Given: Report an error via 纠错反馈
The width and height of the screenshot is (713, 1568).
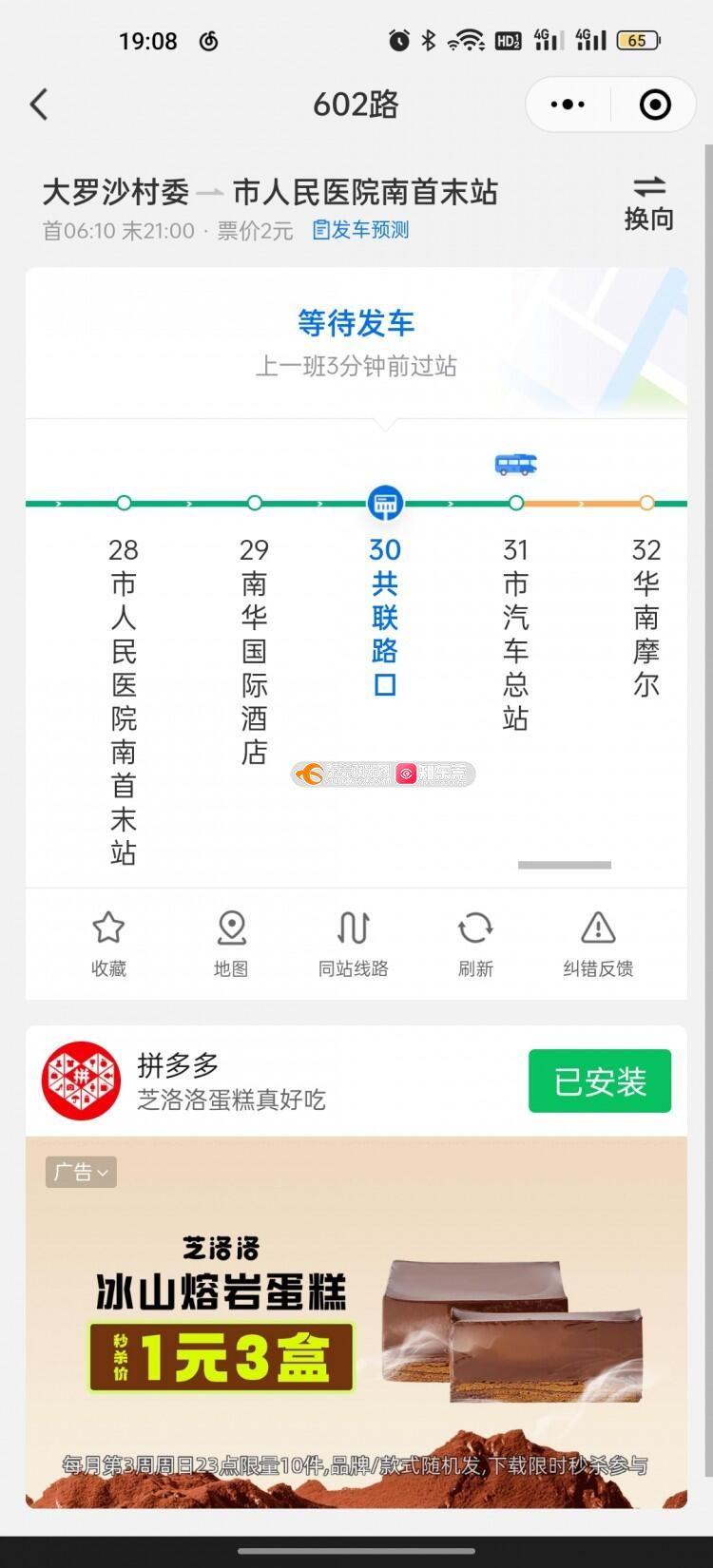Looking at the screenshot, I should coord(598,943).
